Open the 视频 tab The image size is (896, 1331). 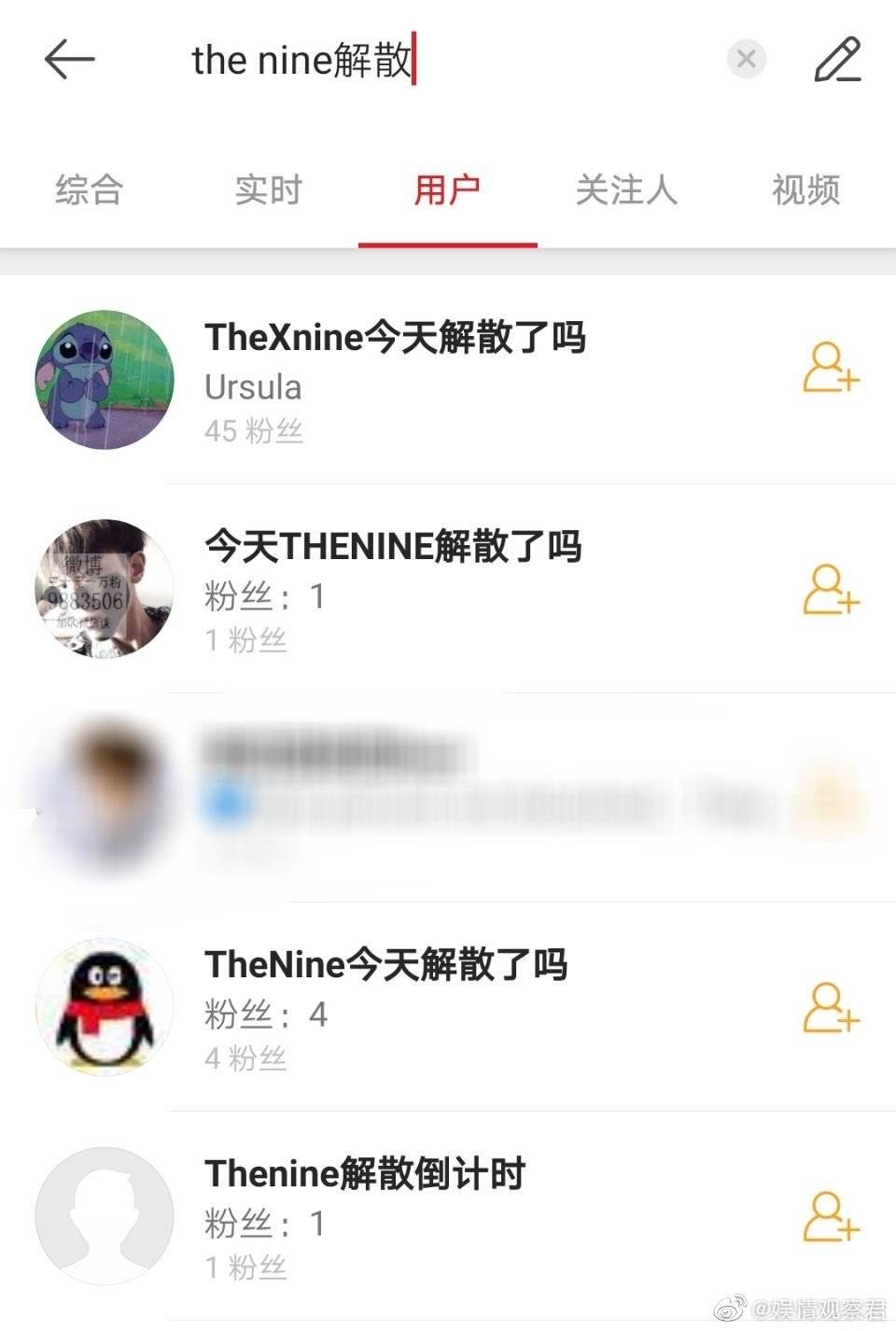[x=805, y=190]
